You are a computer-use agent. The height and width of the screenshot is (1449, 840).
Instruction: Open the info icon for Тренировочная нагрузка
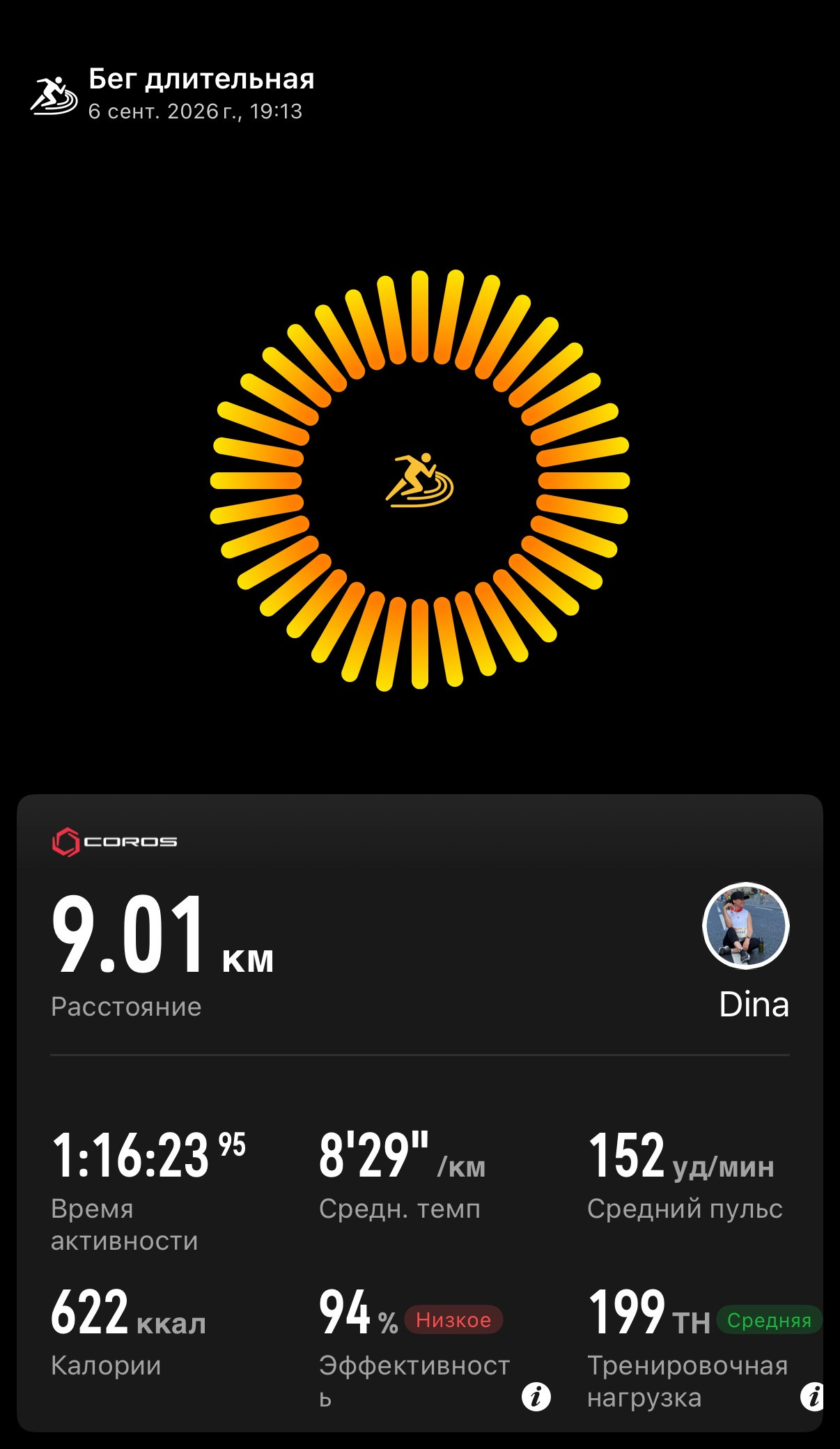point(812,1397)
